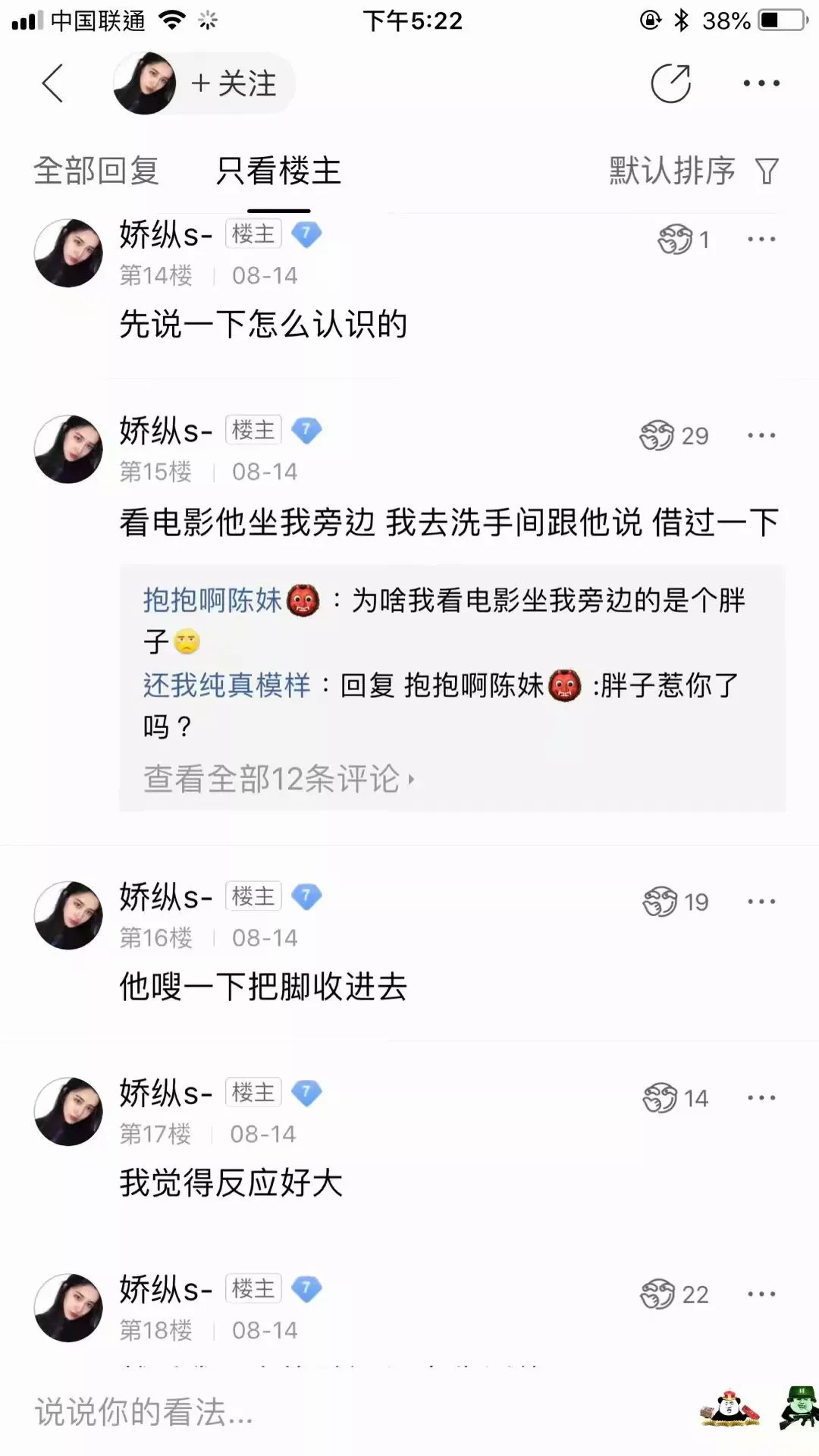Open more options on 第17楼 reply

coord(761,1098)
